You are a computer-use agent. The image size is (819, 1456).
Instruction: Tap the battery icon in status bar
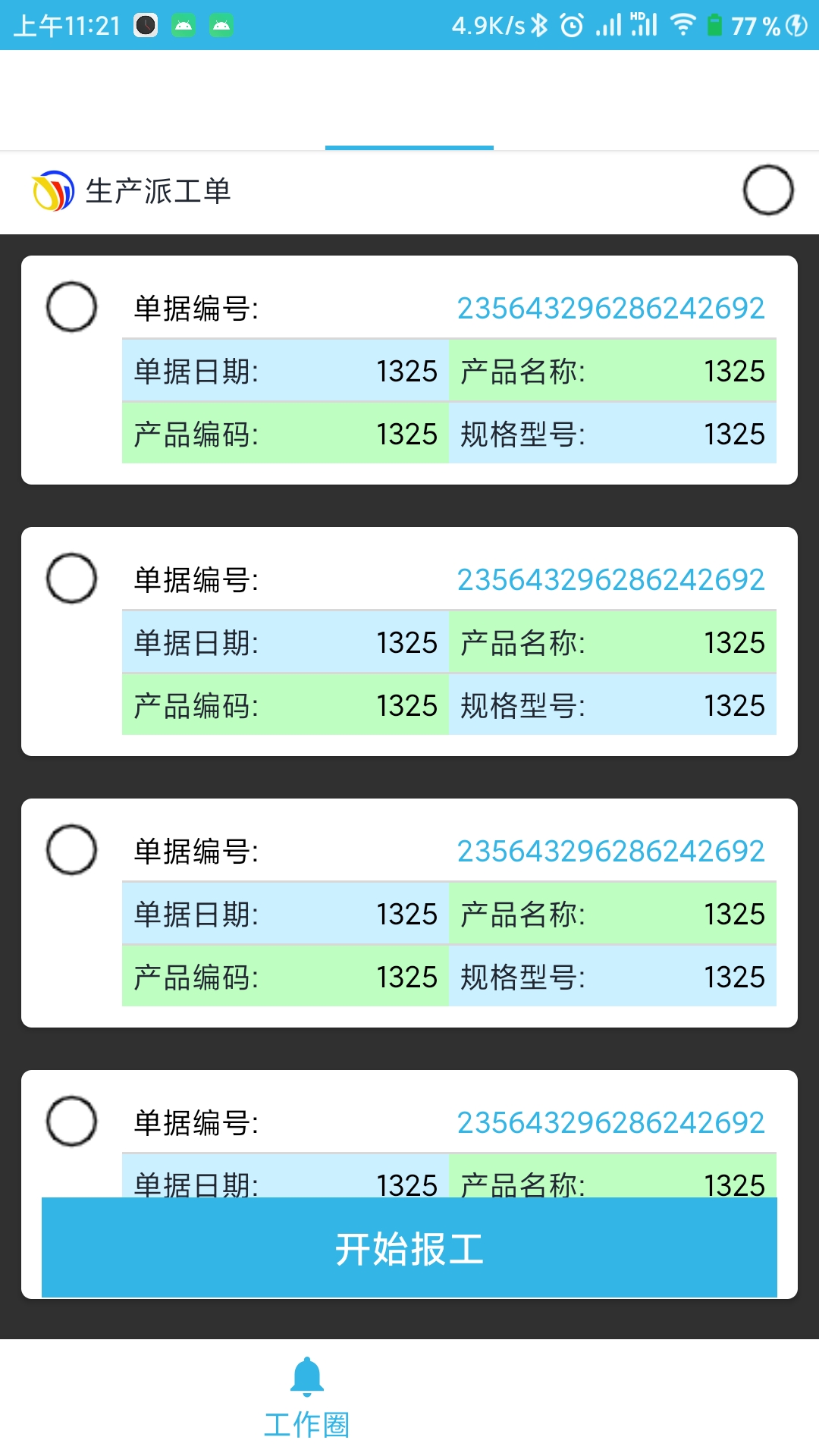click(714, 24)
